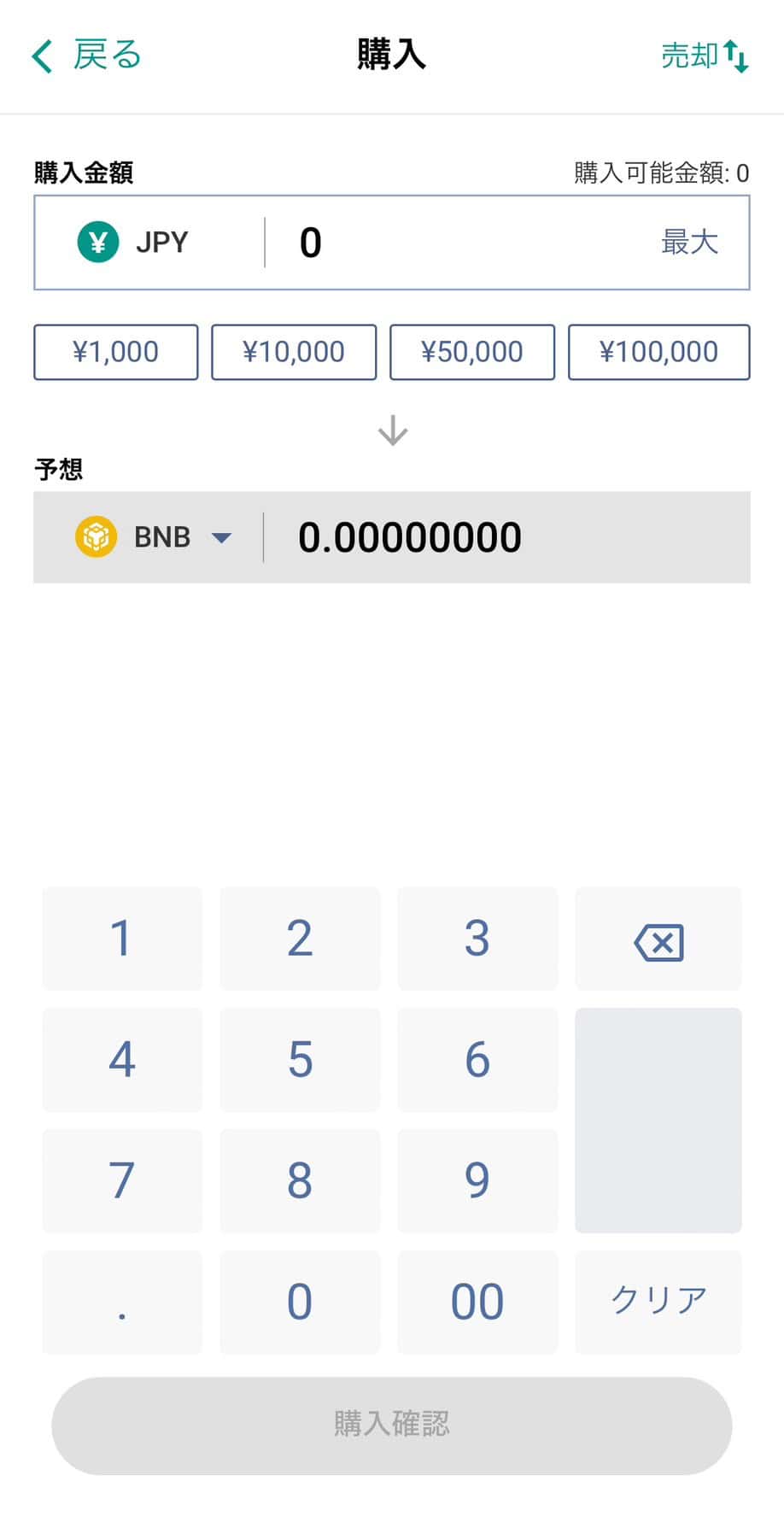The width and height of the screenshot is (784, 1522).
Task: Enter digit 1 on the keypad
Action: coord(122,939)
